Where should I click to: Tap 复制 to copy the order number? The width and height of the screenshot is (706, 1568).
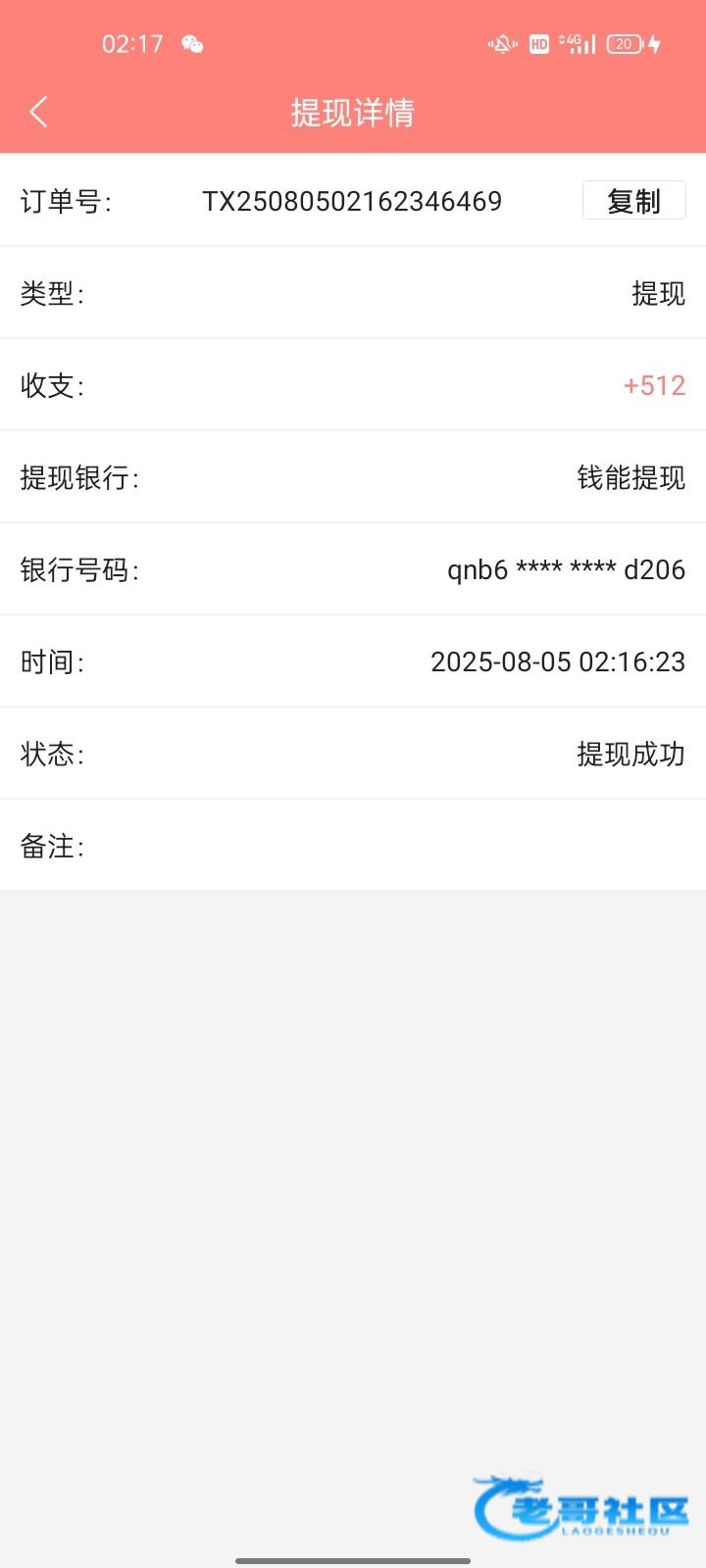633,201
